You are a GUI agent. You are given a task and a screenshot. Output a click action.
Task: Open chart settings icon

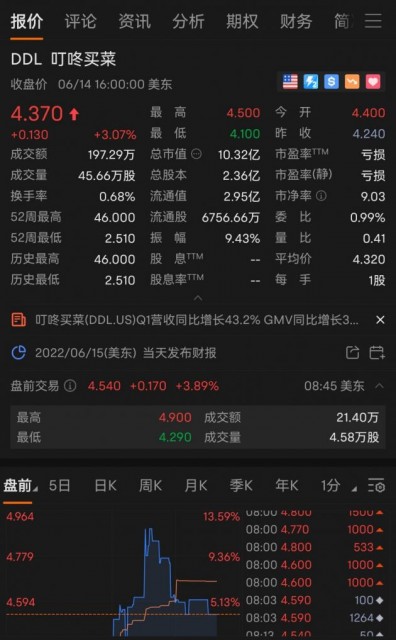(376, 486)
